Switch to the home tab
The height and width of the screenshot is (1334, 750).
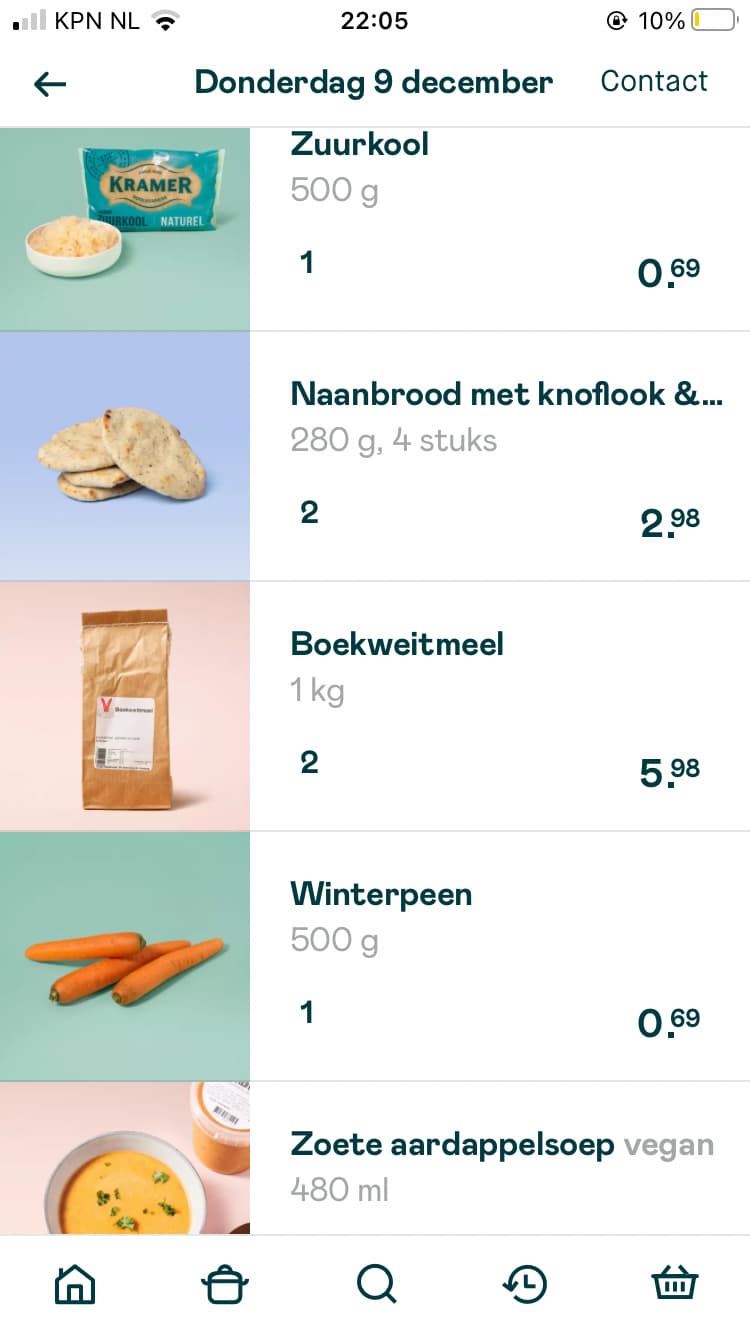tap(75, 1283)
